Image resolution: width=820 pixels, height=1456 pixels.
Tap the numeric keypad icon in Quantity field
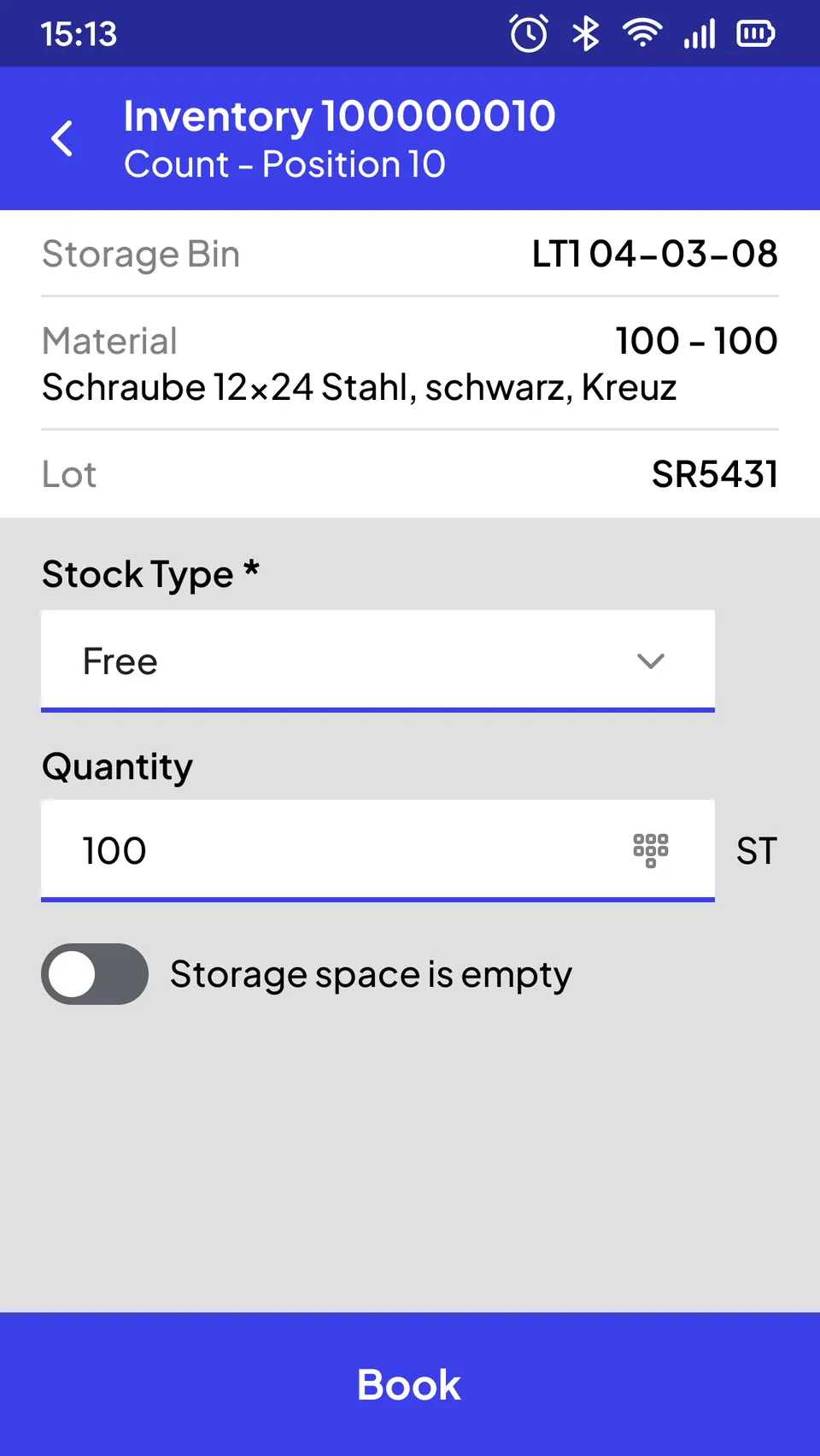pyautogui.click(x=650, y=850)
